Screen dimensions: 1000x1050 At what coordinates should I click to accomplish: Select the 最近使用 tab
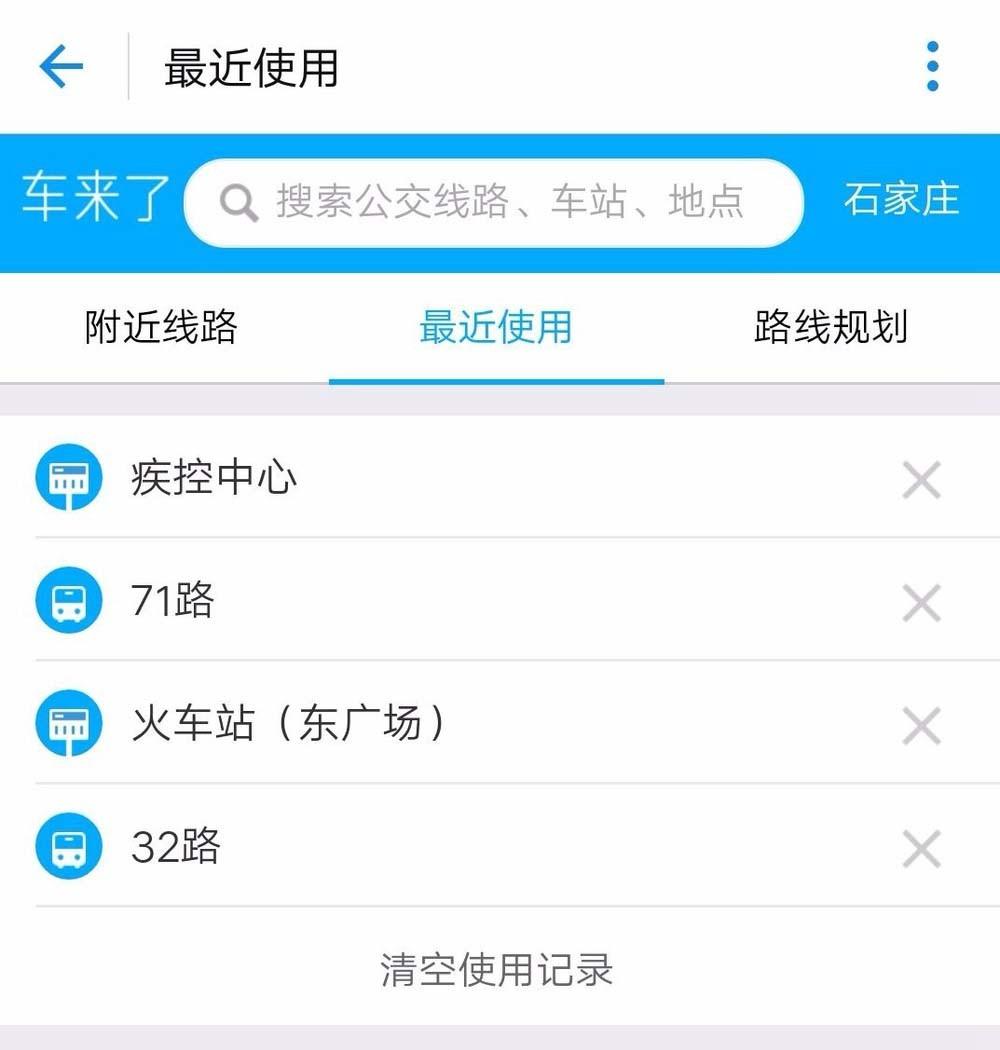(497, 330)
